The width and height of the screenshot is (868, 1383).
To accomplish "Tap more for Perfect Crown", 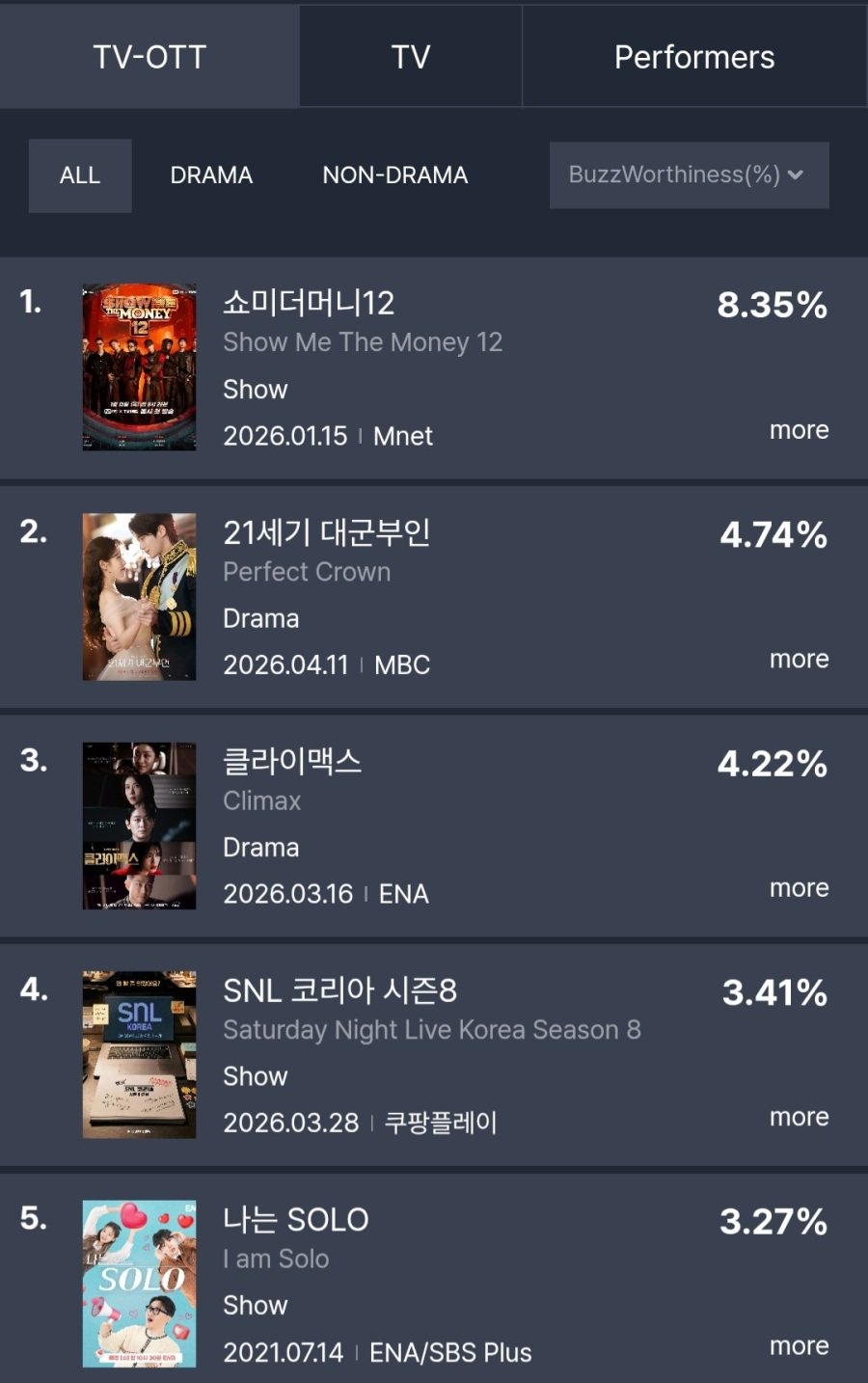I will pos(799,659).
